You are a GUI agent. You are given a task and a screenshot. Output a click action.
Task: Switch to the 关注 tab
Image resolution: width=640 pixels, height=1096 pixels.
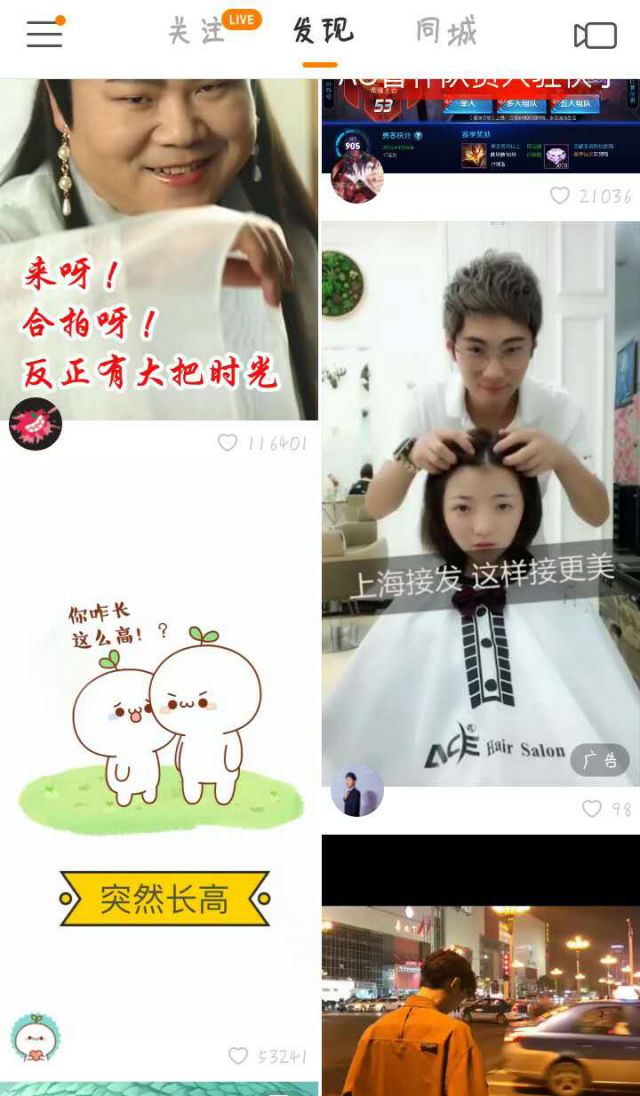point(197,32)
